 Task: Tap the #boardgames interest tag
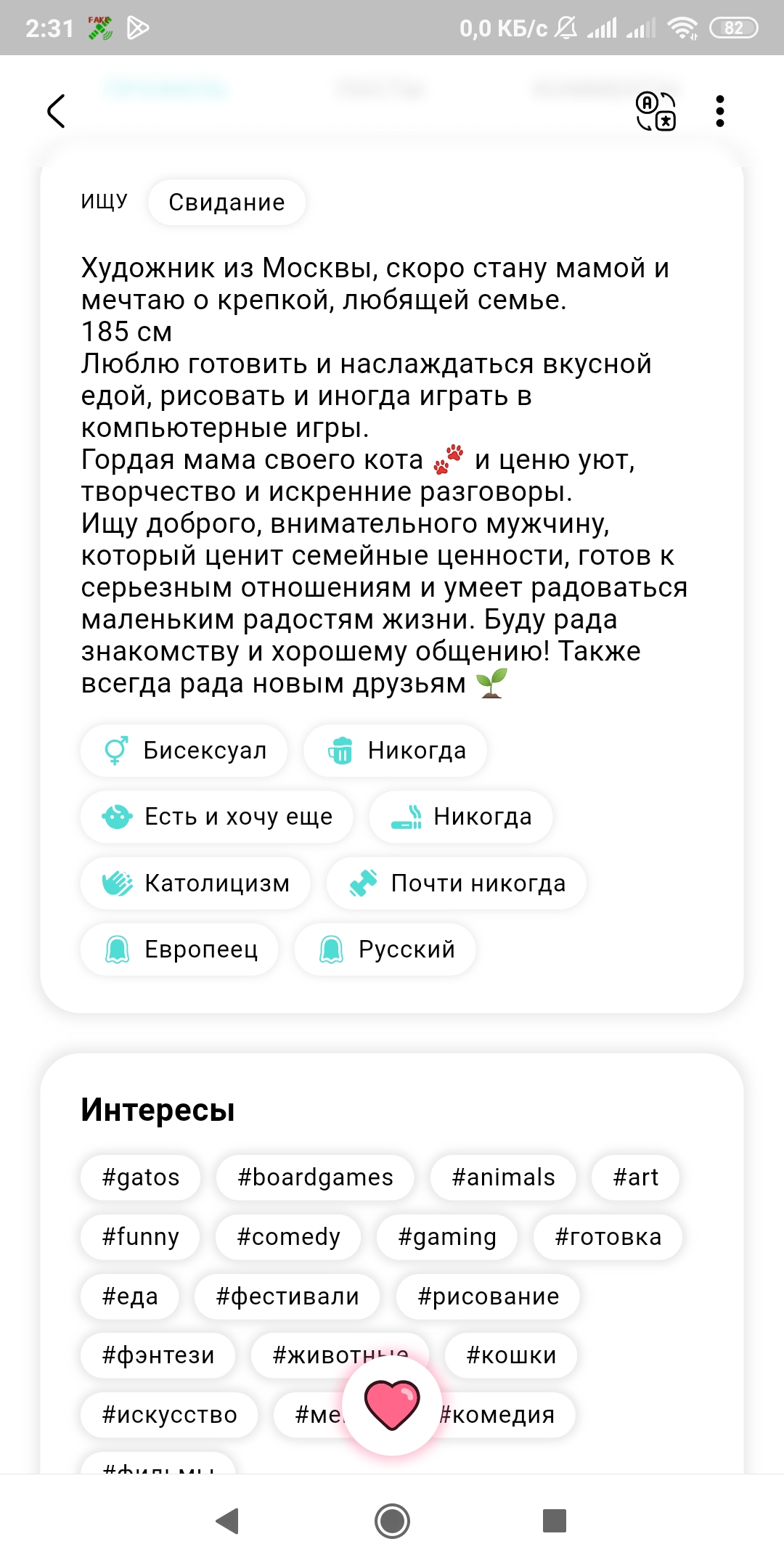(x=315, y=1177)
